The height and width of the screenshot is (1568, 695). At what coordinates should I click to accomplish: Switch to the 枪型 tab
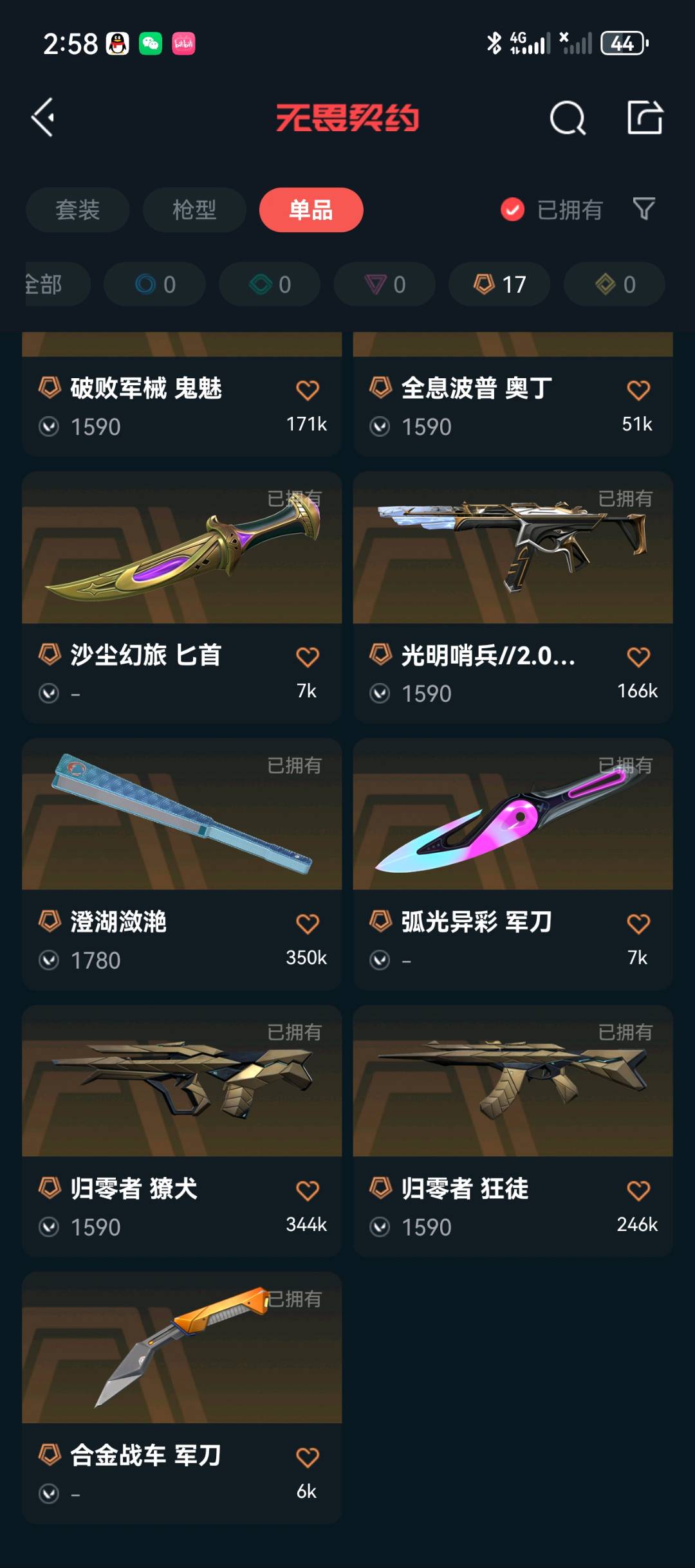[194, 210]
